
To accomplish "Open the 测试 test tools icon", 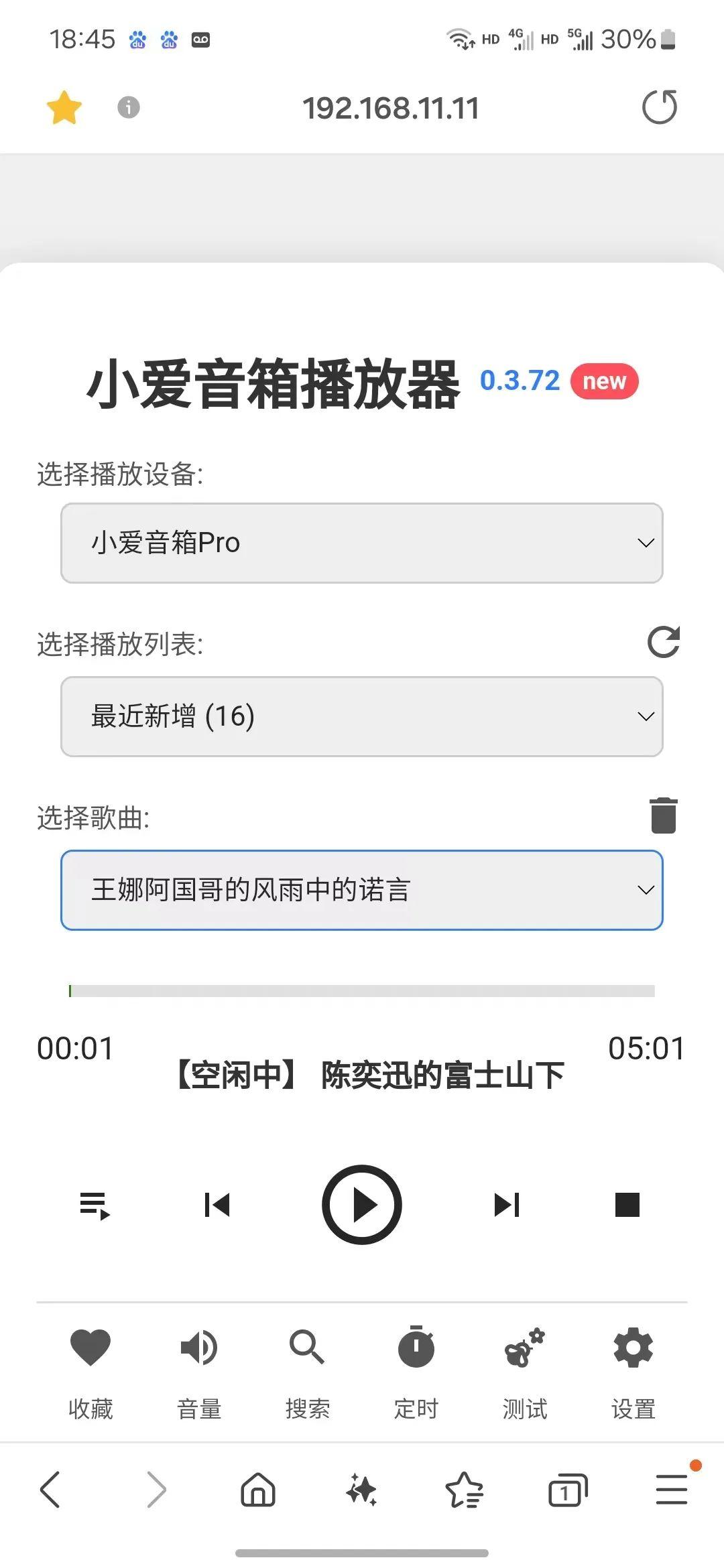I will point(524,1347).
